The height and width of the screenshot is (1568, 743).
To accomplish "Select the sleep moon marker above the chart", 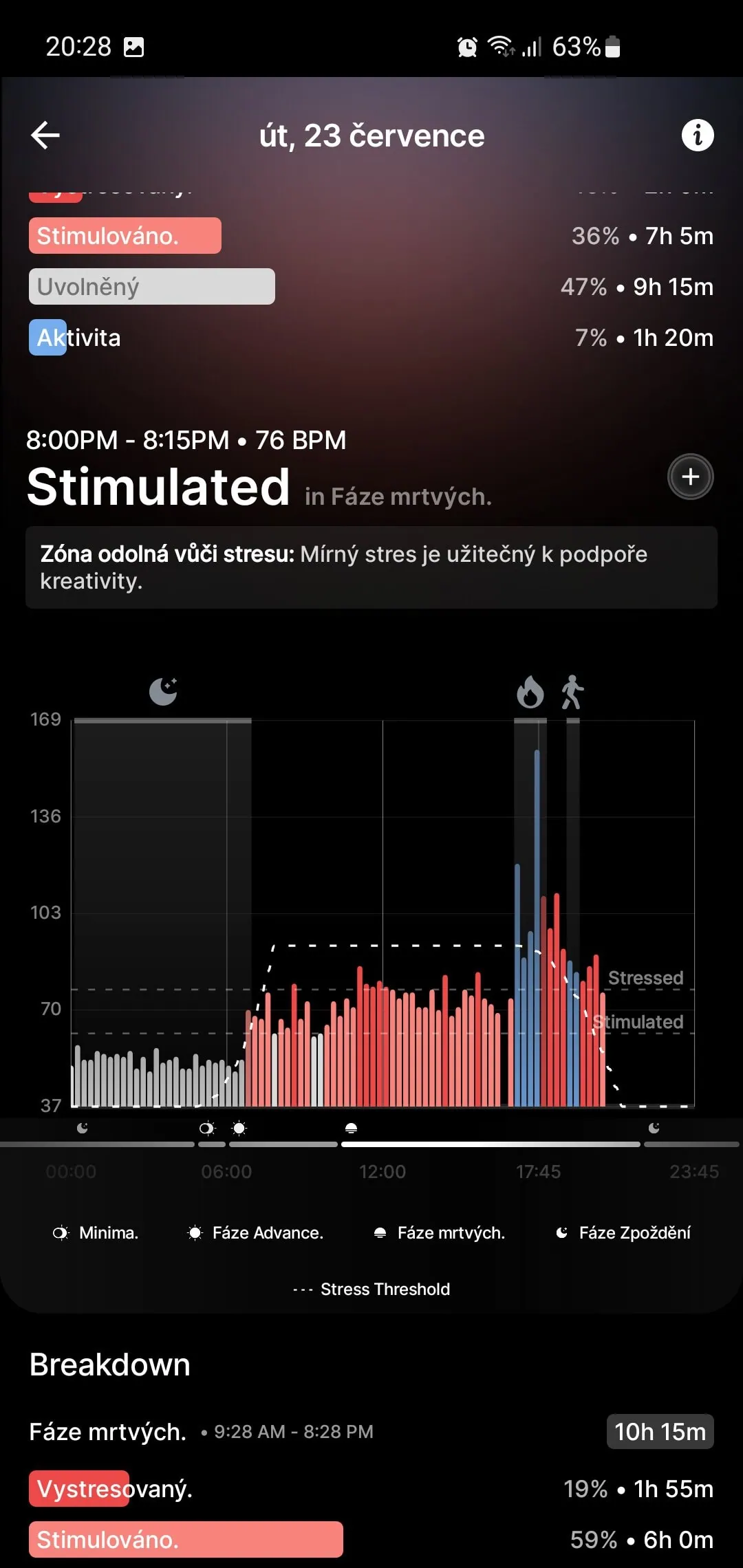I will 164,691.
